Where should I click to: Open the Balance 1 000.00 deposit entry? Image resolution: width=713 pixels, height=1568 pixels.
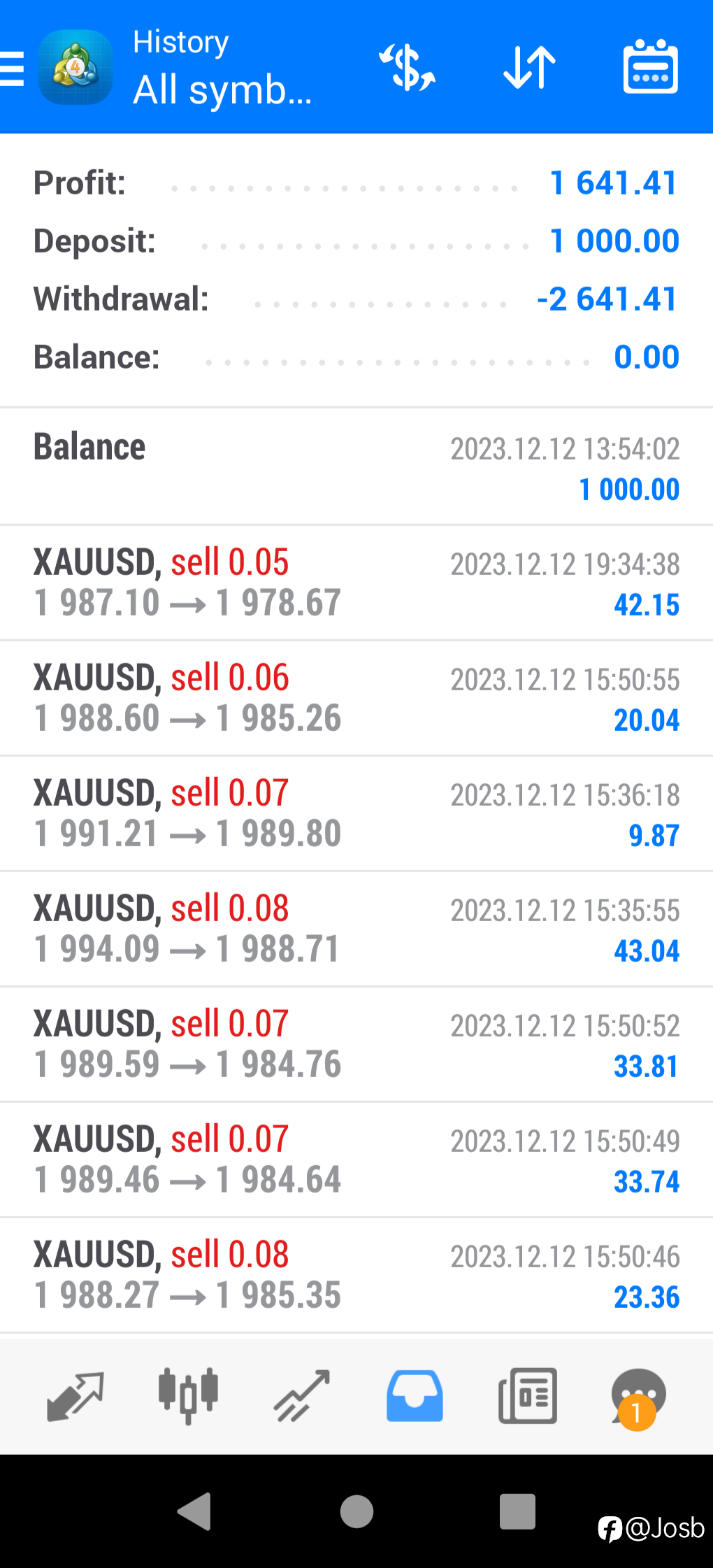tap(356, 466)
